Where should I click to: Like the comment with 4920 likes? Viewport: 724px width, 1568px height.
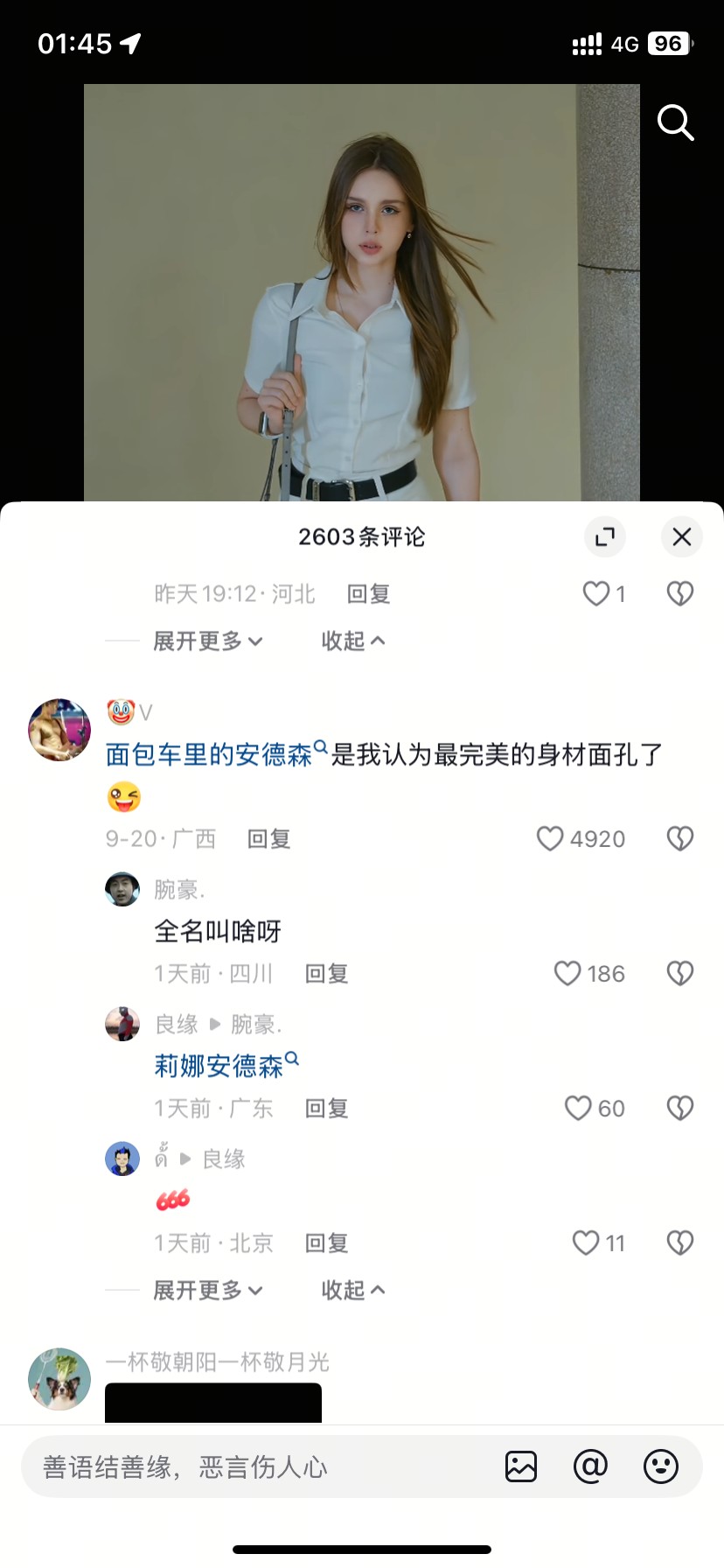click(x=550, y=838)
